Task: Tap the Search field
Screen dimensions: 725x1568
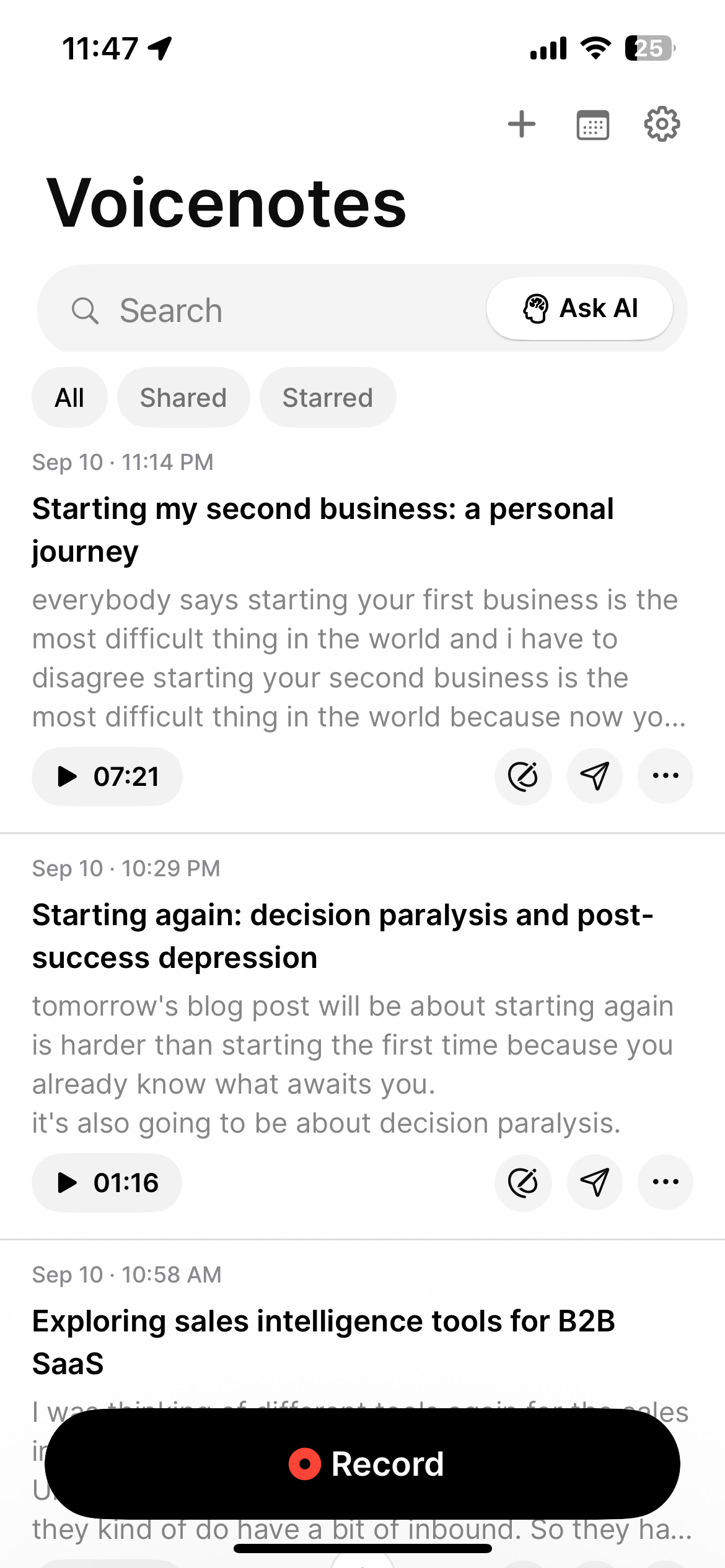Action: (x=260, y=310)
